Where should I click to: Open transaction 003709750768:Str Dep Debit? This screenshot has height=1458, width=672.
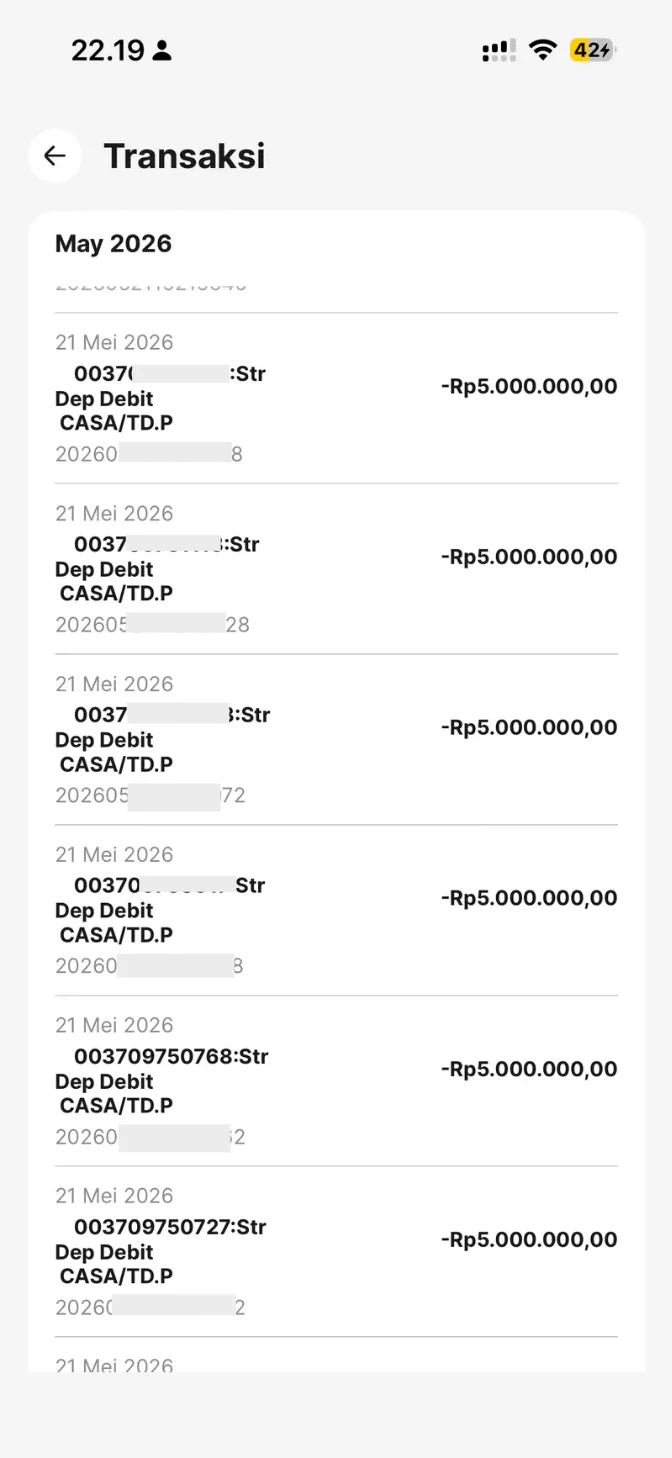[336, 1081]
